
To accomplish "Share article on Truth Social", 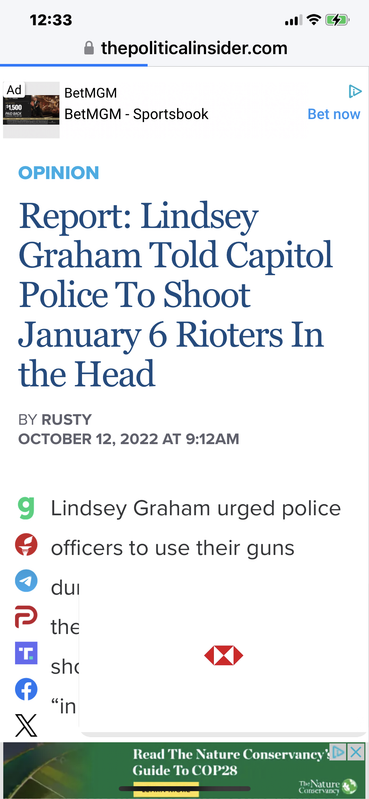I will click(26, 653).
